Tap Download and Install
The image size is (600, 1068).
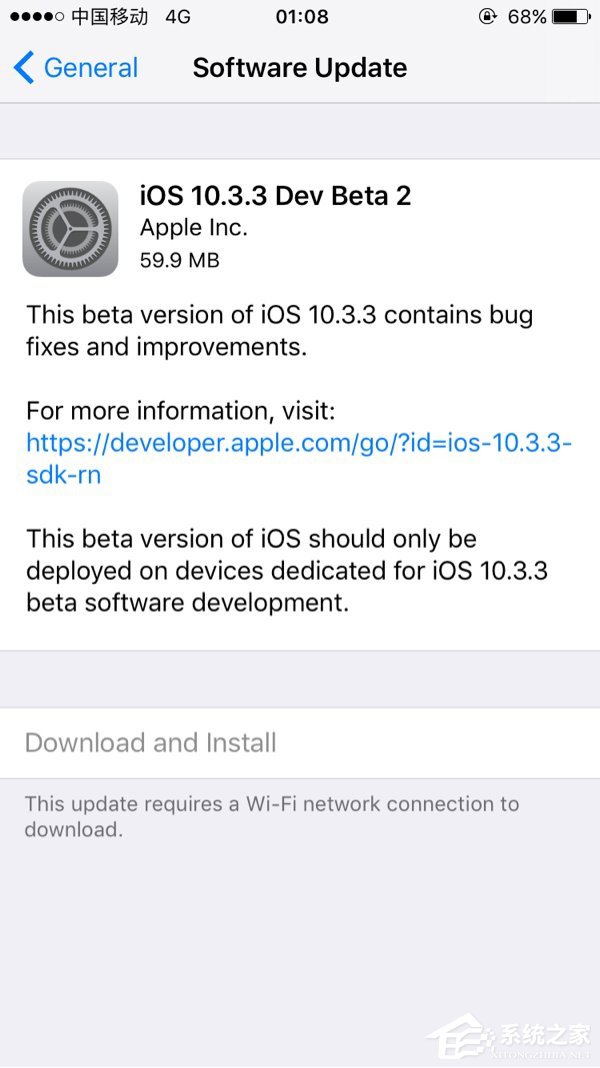coord(151,743)
